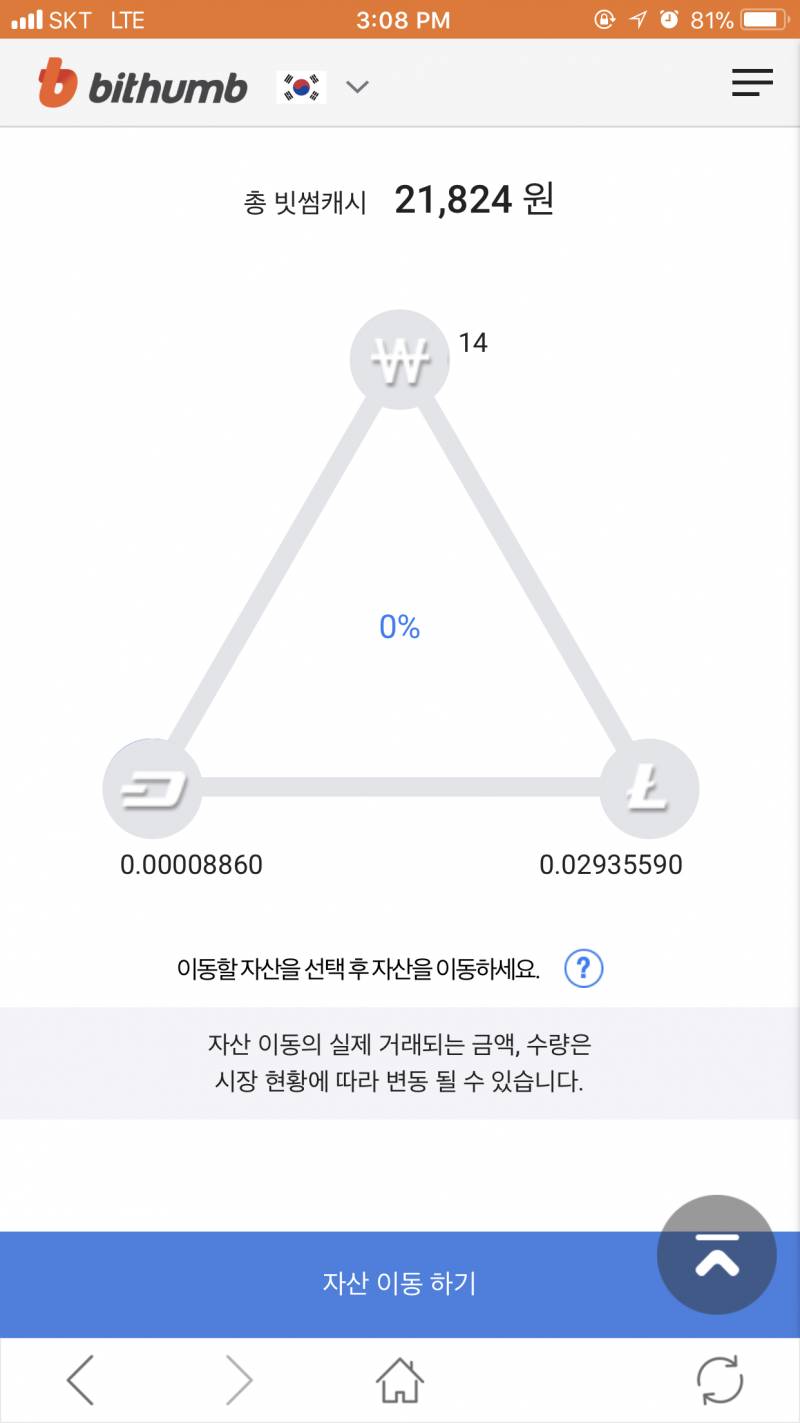Tap the forward arrow in bottom navigation
This screenshot has width=800, height=1423.
240,1379
